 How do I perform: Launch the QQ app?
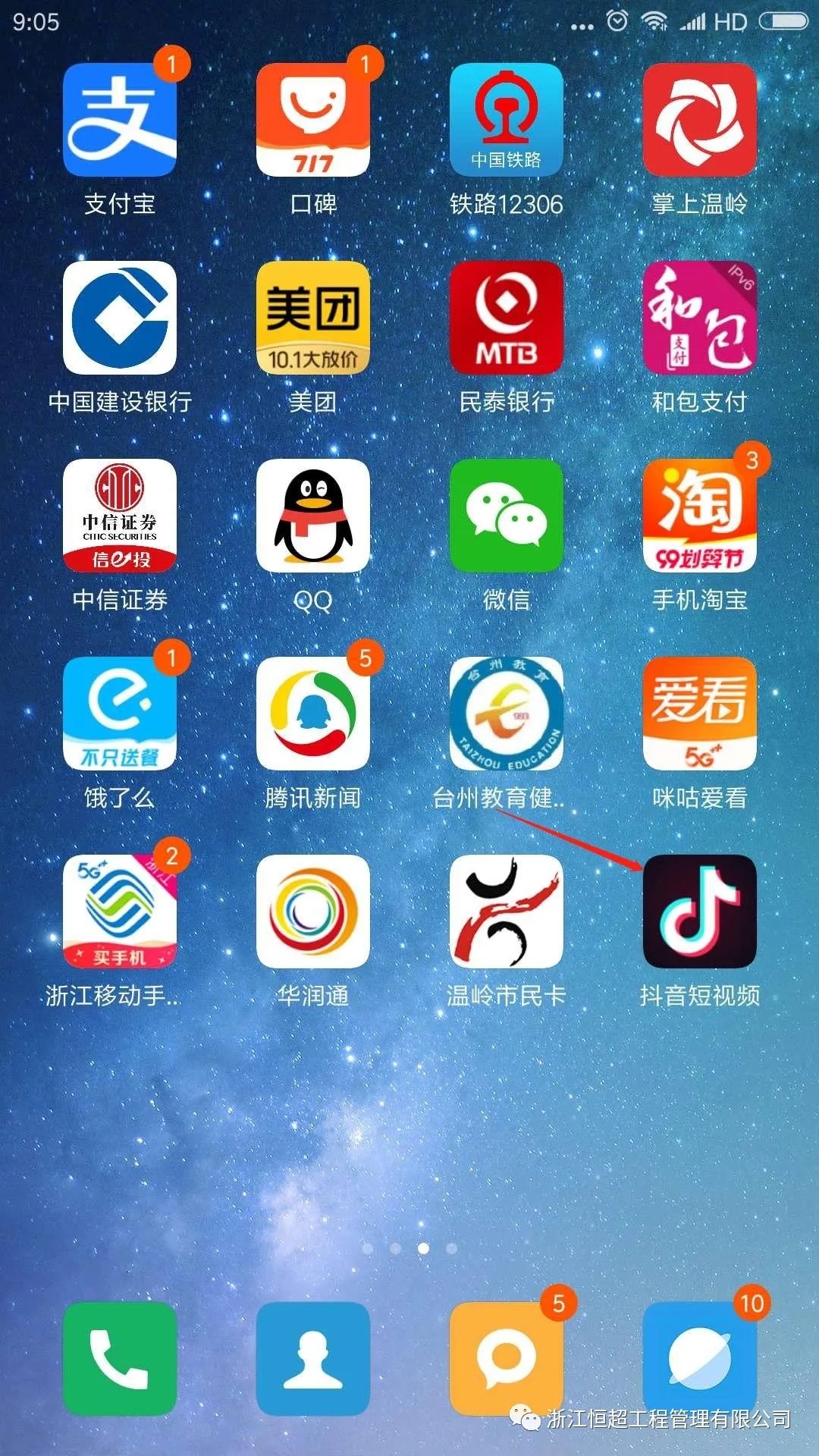tap(313, 516)
